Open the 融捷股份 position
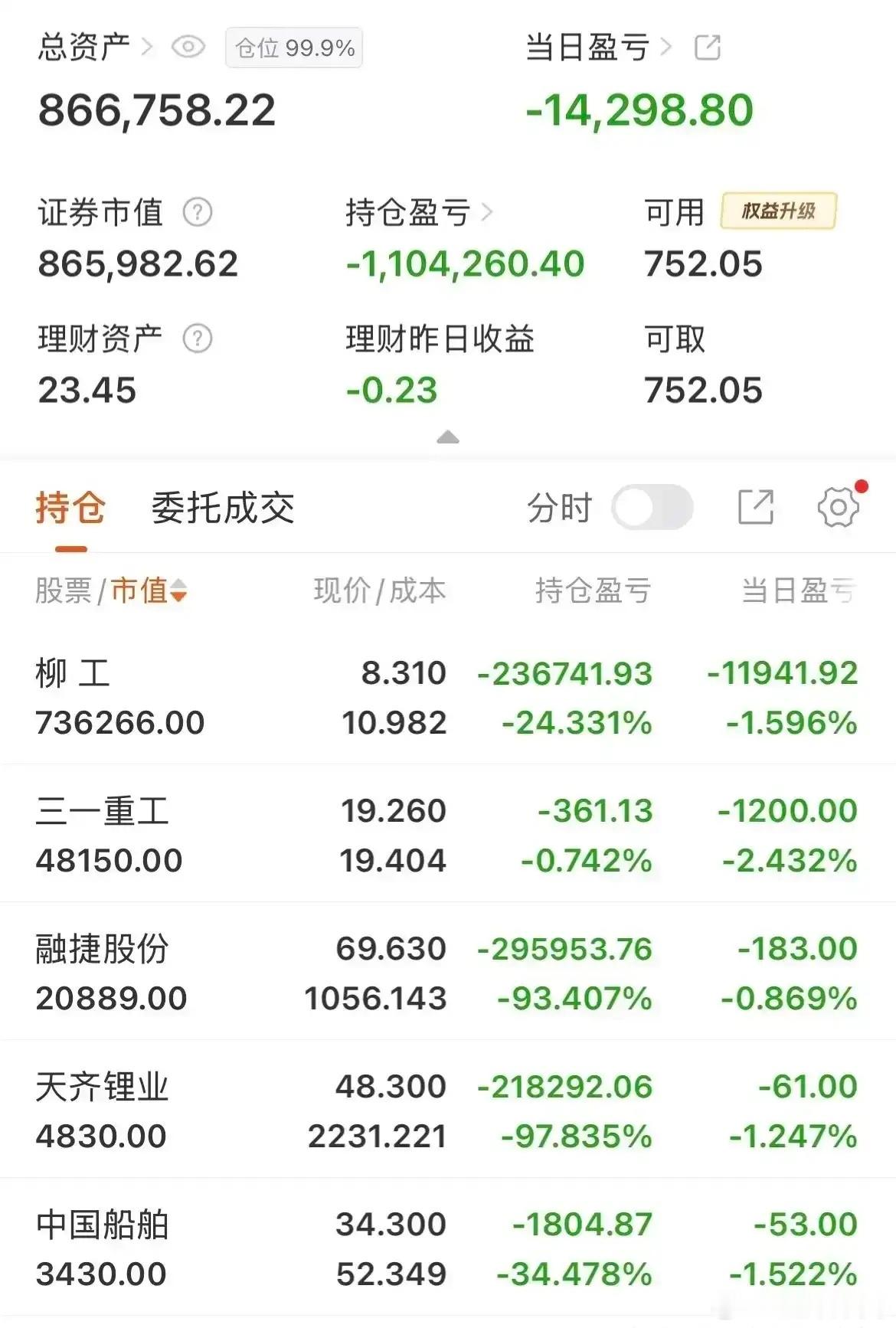Image resolution: width=896 pixels, height=1328 pixels. pyautogui.click(x=448, y=972)
